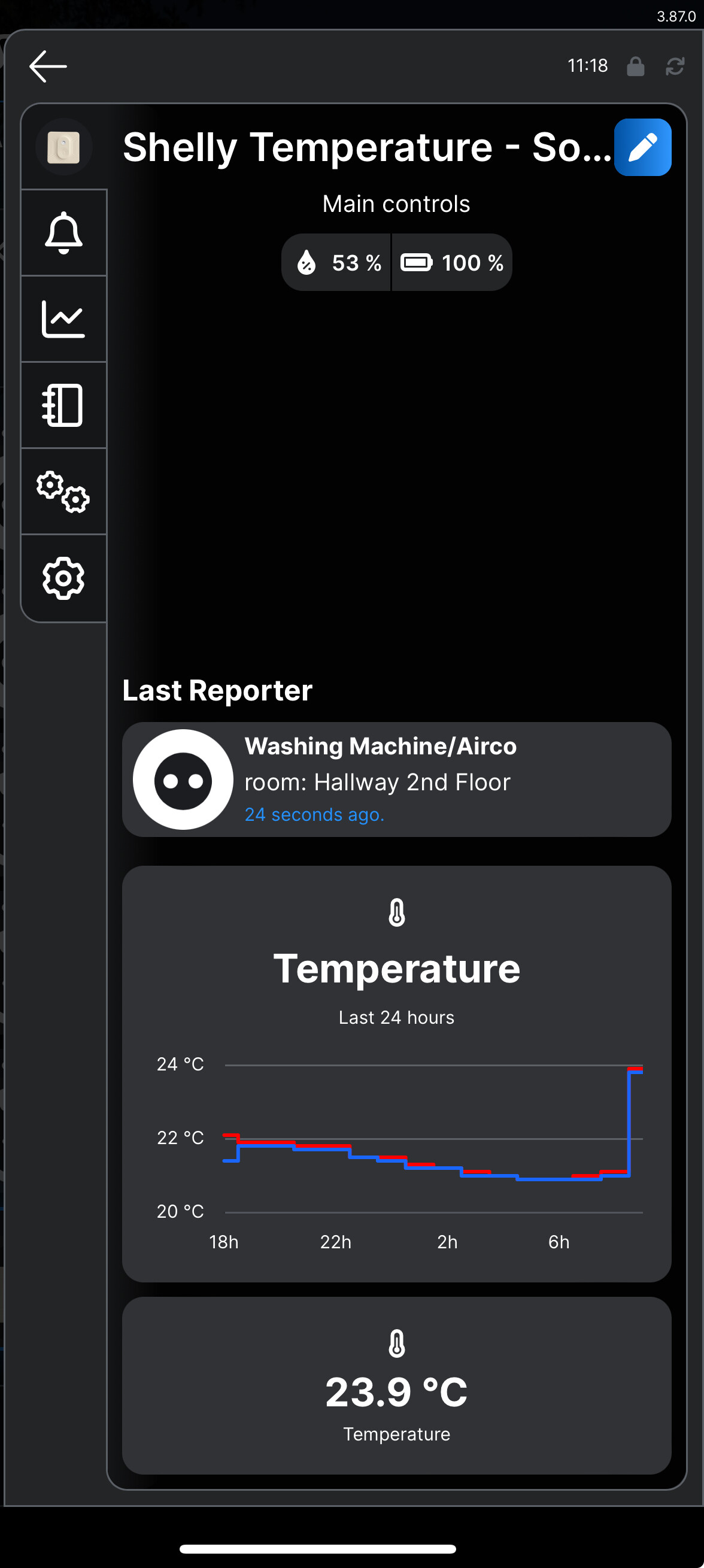Open the double-gear automation tab

pyautogui.click(x=63, y=492)
